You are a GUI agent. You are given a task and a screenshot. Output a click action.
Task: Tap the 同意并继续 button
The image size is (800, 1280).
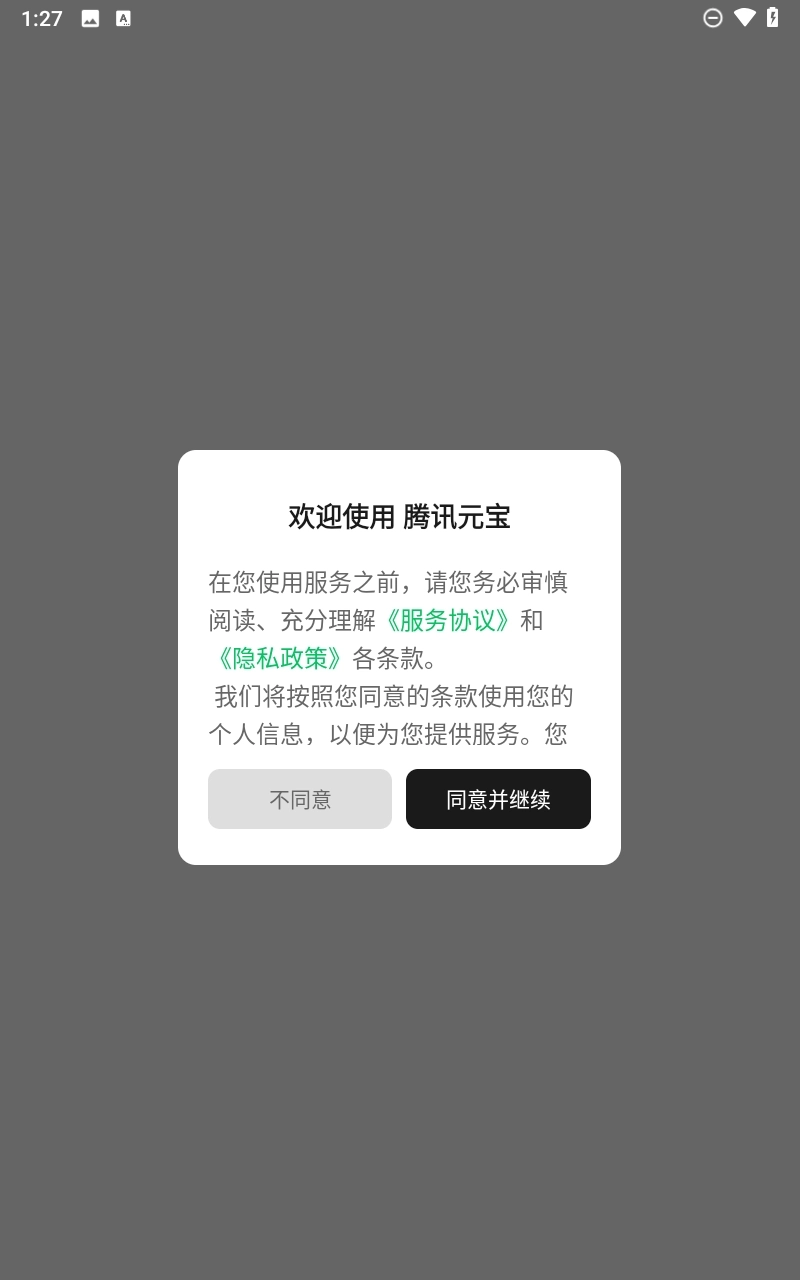point(498,799)
